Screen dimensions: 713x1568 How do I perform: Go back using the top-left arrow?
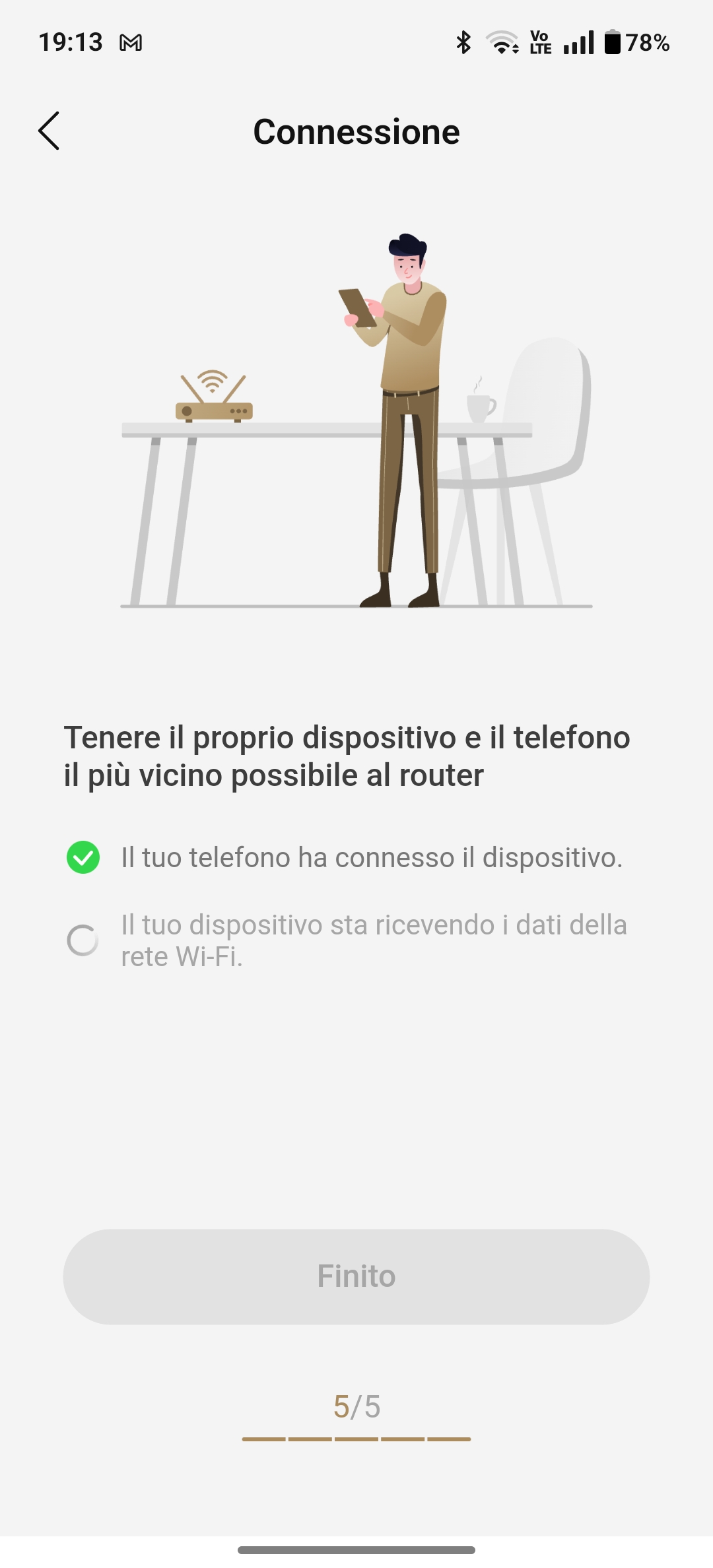pos(50,131)
